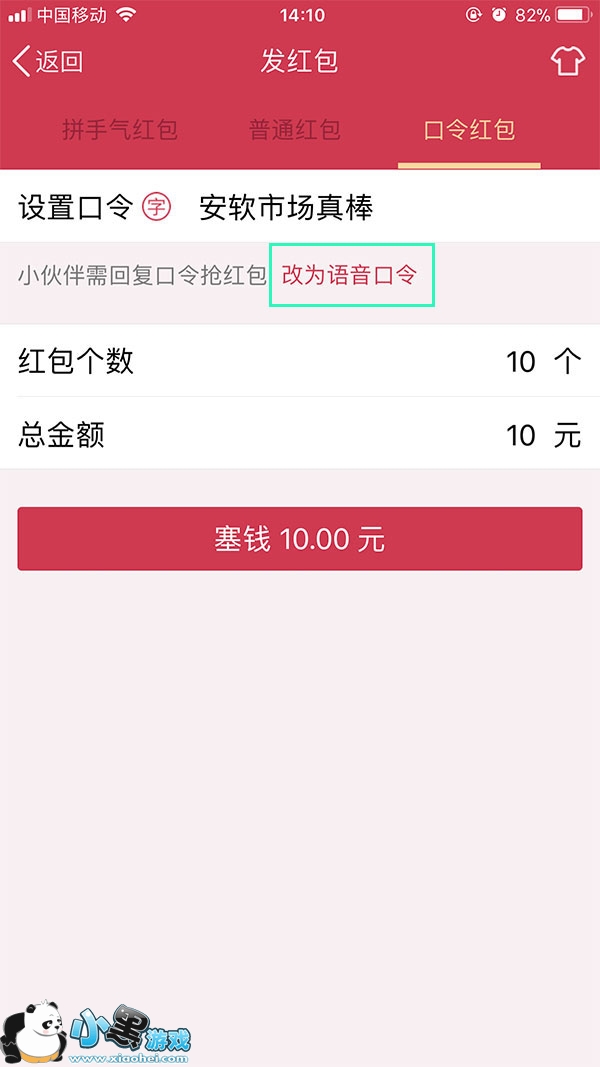Select the 口令红包 tab
The width and height of the screenshot is (600, 1067).
469,130
